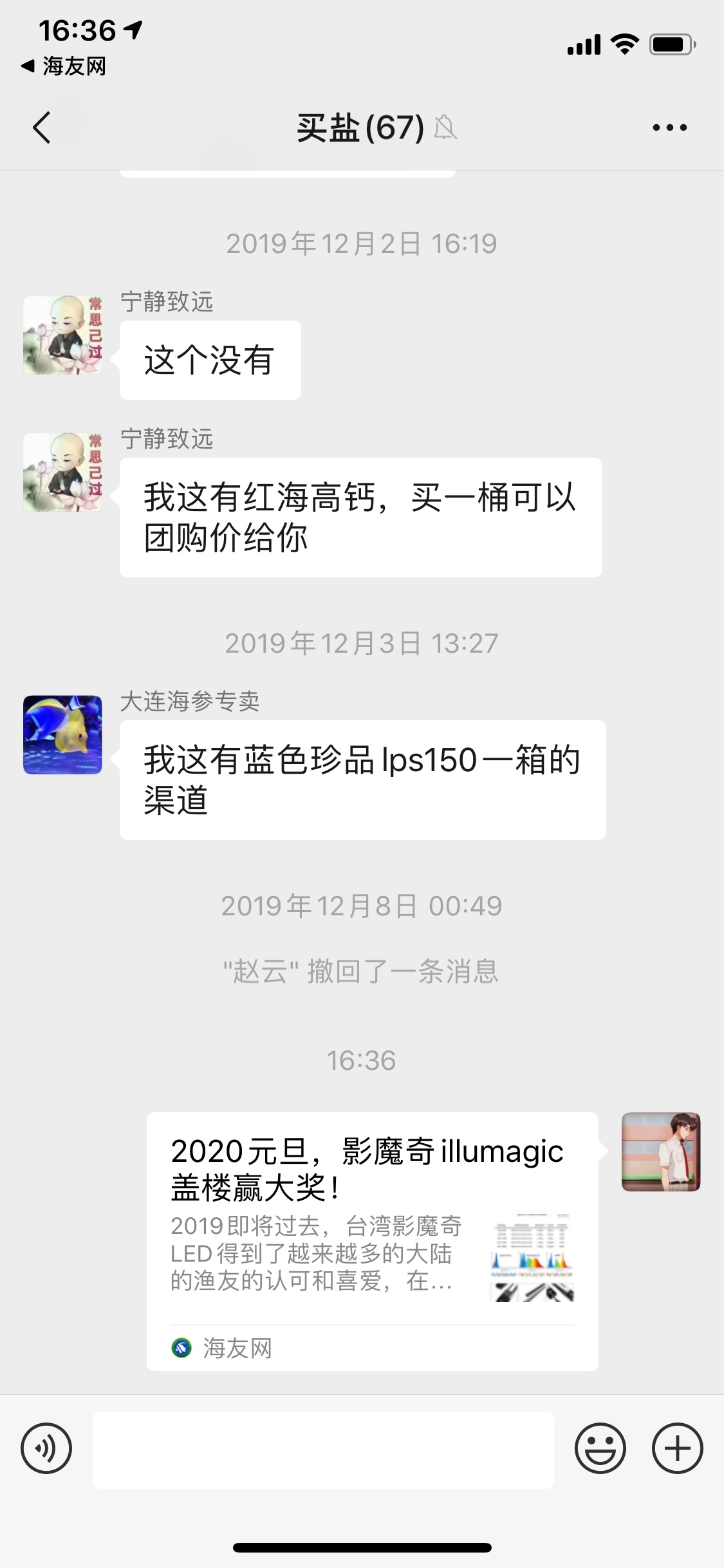
Task: Open the emoji picker
Action: coord(600,1448)
